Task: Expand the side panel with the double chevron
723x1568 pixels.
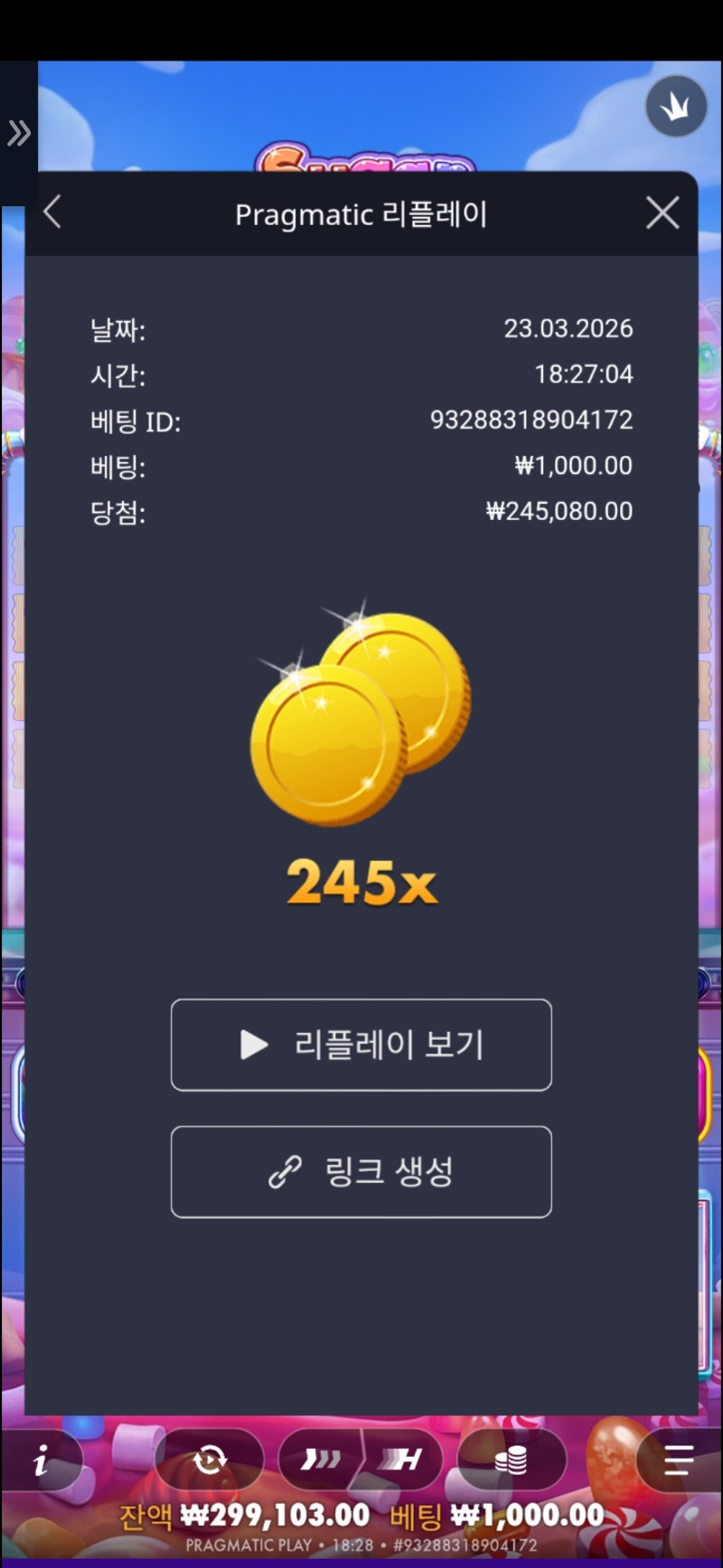Action: click(19, 134)
